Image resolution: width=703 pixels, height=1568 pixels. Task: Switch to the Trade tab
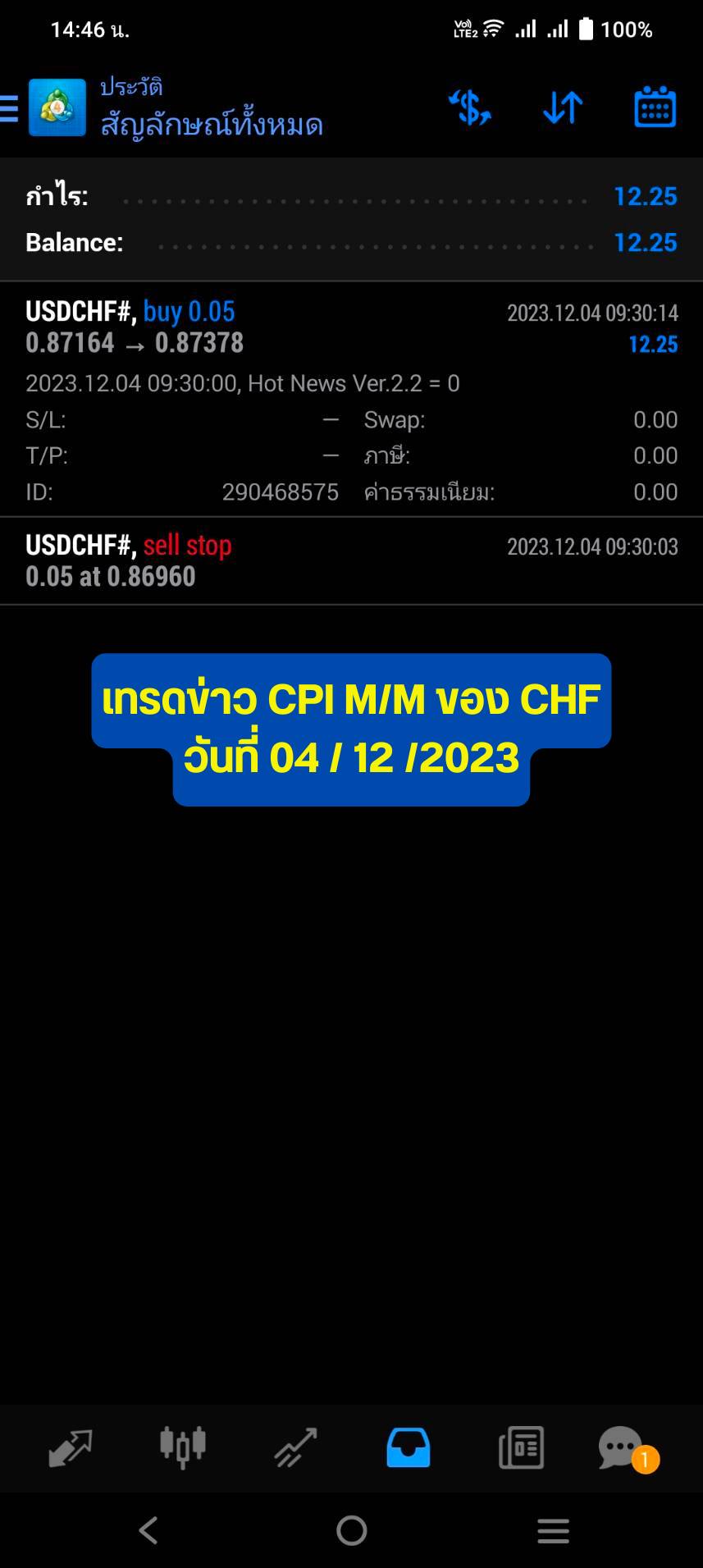pos(295,1447)
